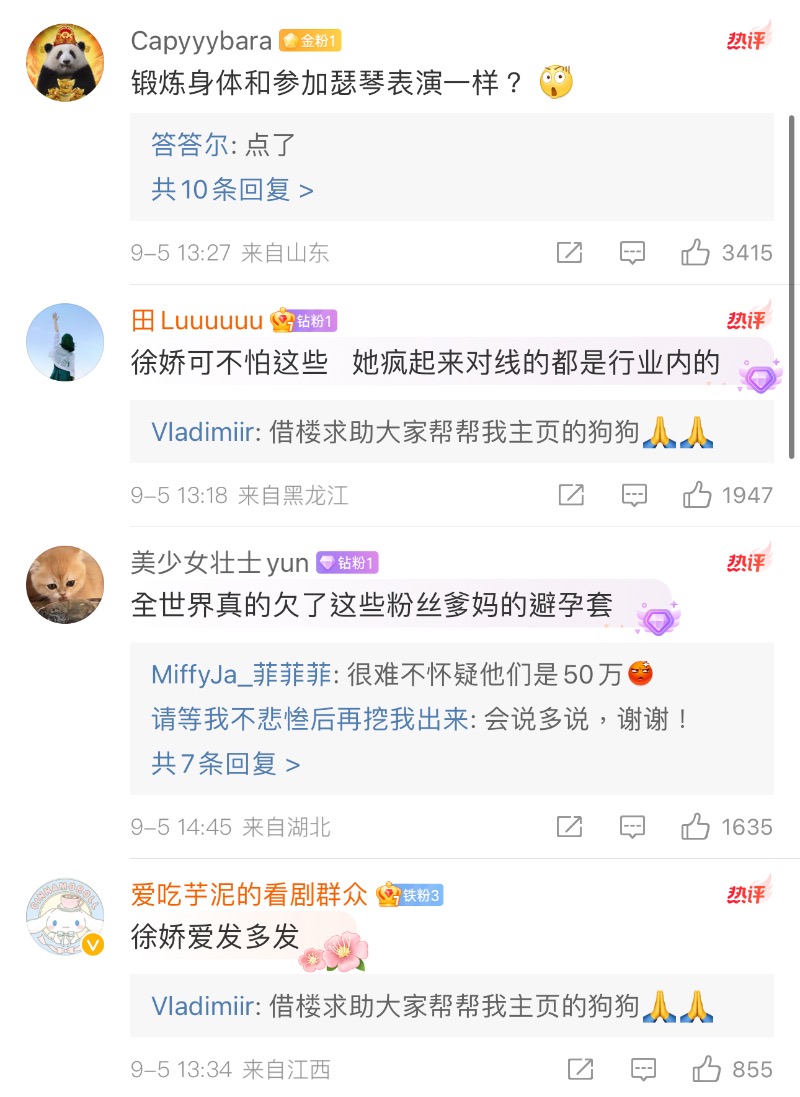Open 爱吃芋泥的看剧群众's profile avatar

(65, 917)
